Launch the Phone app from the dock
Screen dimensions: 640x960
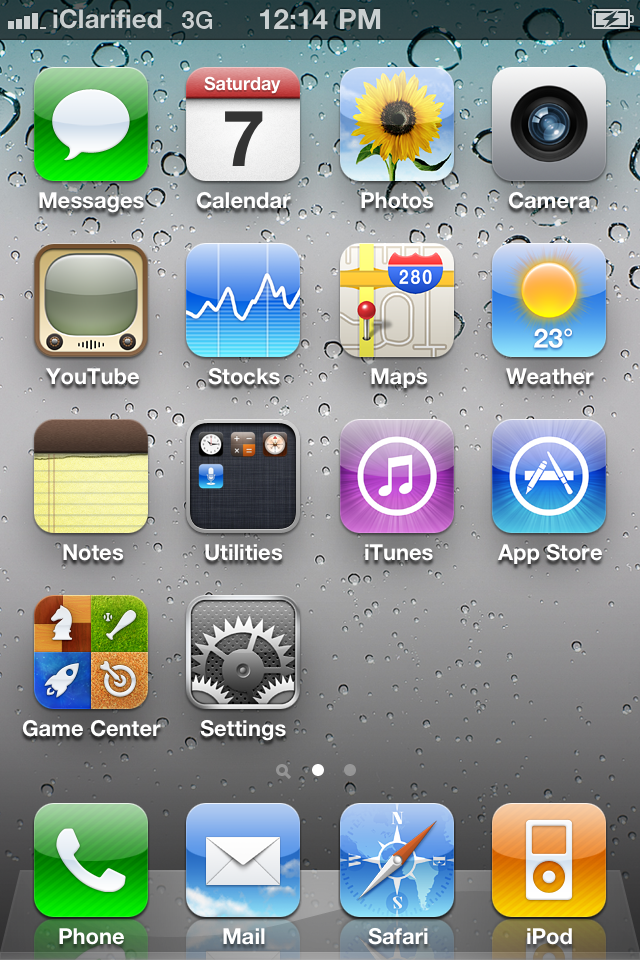(91, 860)
